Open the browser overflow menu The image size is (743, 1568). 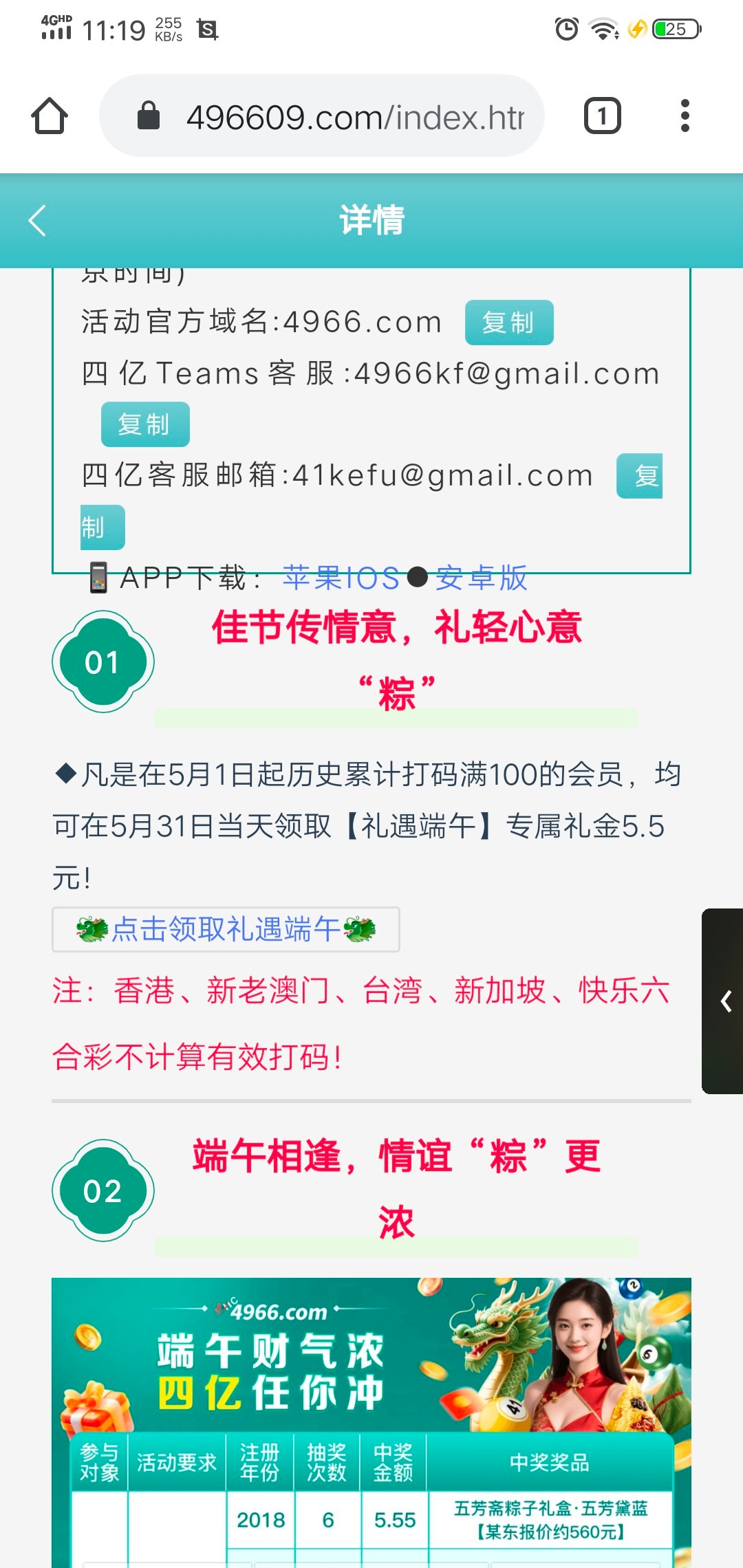pos(684,116)
